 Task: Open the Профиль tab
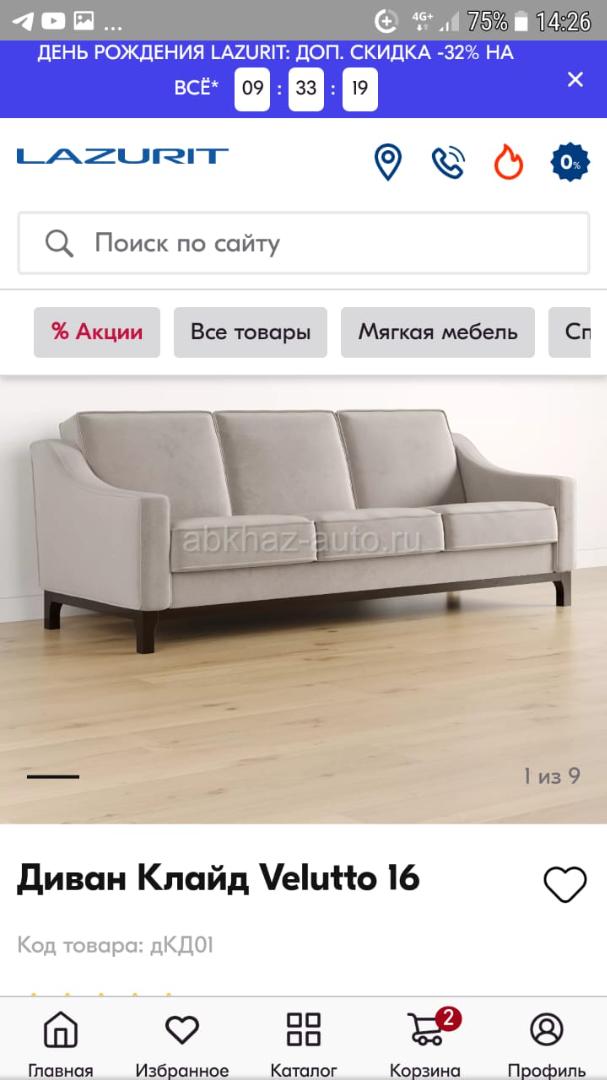(546, 1042)
